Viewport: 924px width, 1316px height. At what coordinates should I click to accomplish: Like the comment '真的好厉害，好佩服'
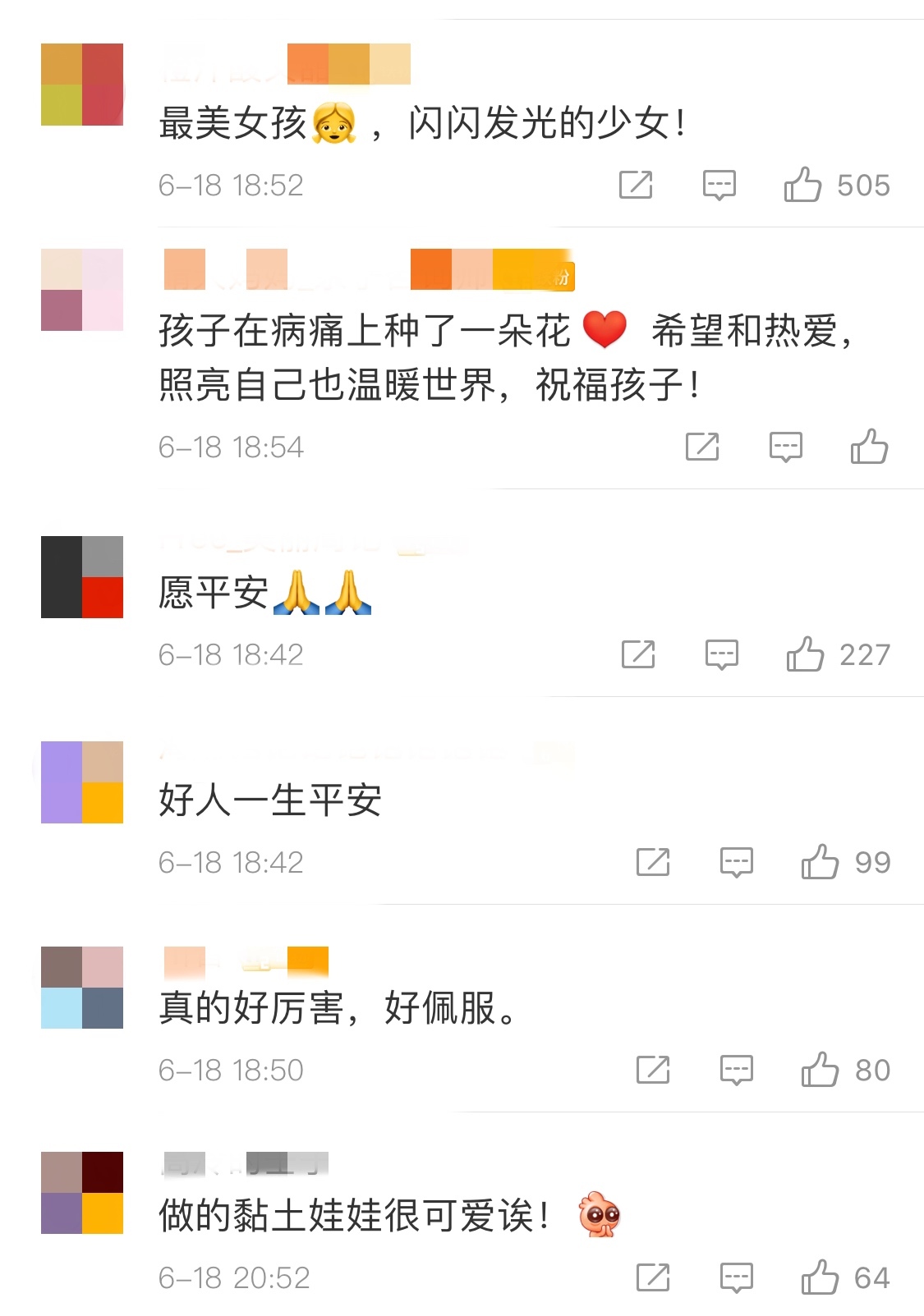pos(820,1070)
